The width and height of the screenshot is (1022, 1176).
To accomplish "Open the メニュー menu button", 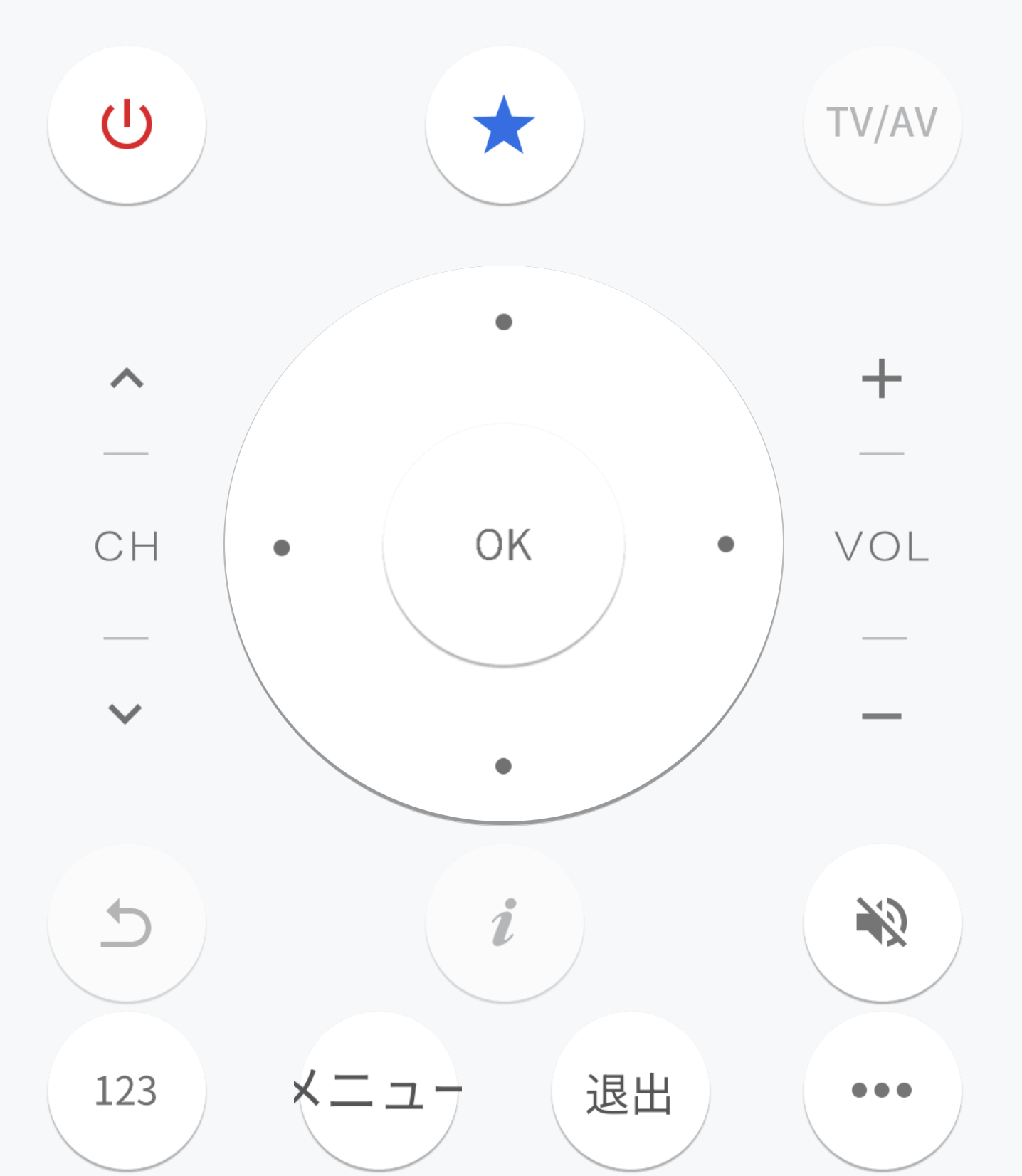I will tap(379, 1091).
